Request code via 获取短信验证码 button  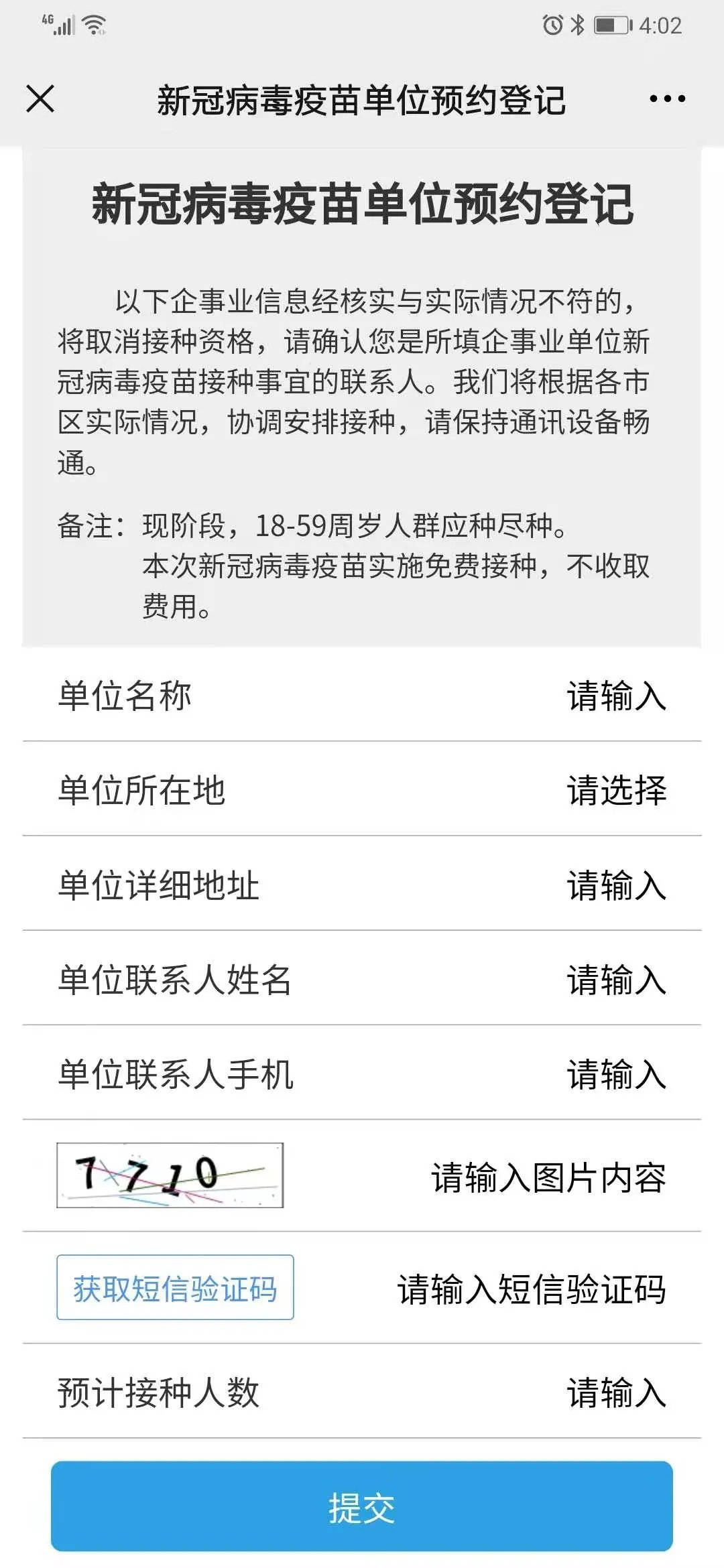[x=175, y=1287]
